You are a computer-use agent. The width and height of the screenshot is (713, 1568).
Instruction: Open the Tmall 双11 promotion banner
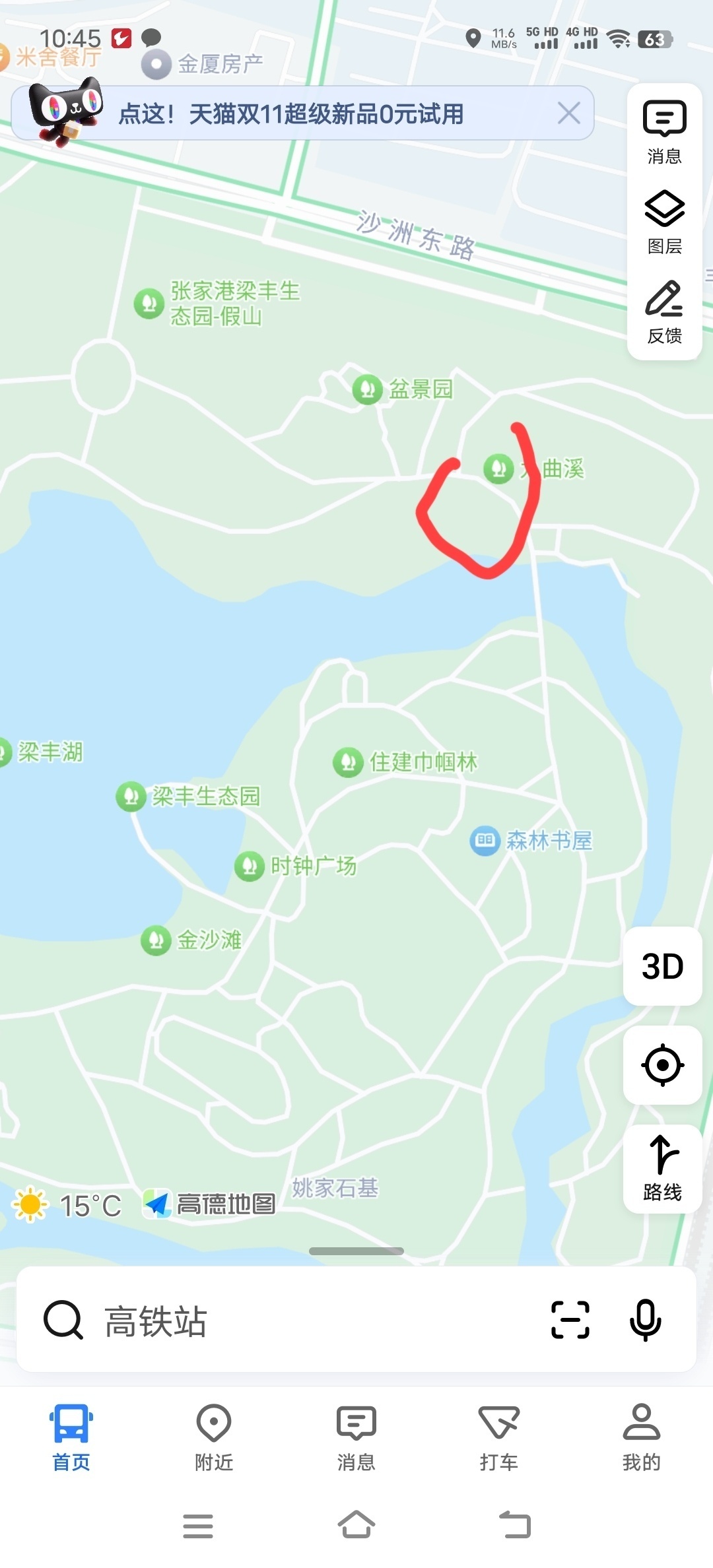(290, 114)
